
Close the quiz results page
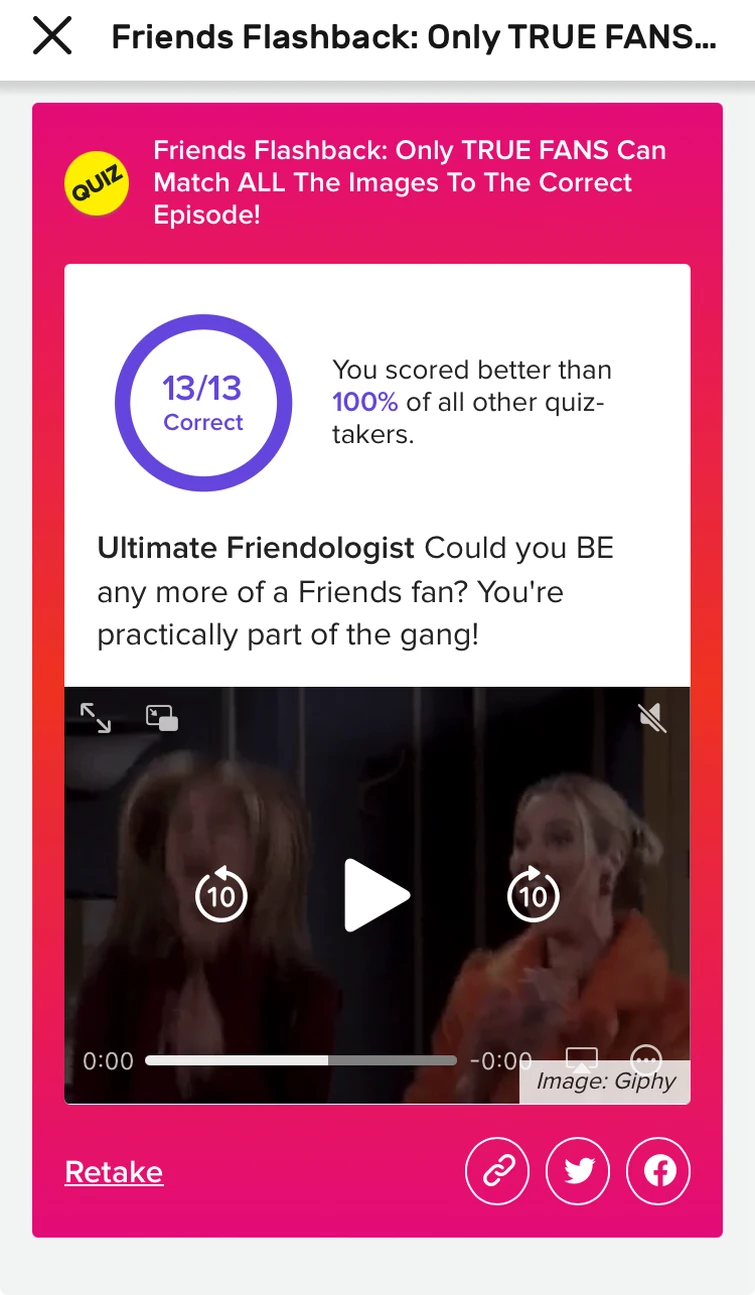[52, 37]
